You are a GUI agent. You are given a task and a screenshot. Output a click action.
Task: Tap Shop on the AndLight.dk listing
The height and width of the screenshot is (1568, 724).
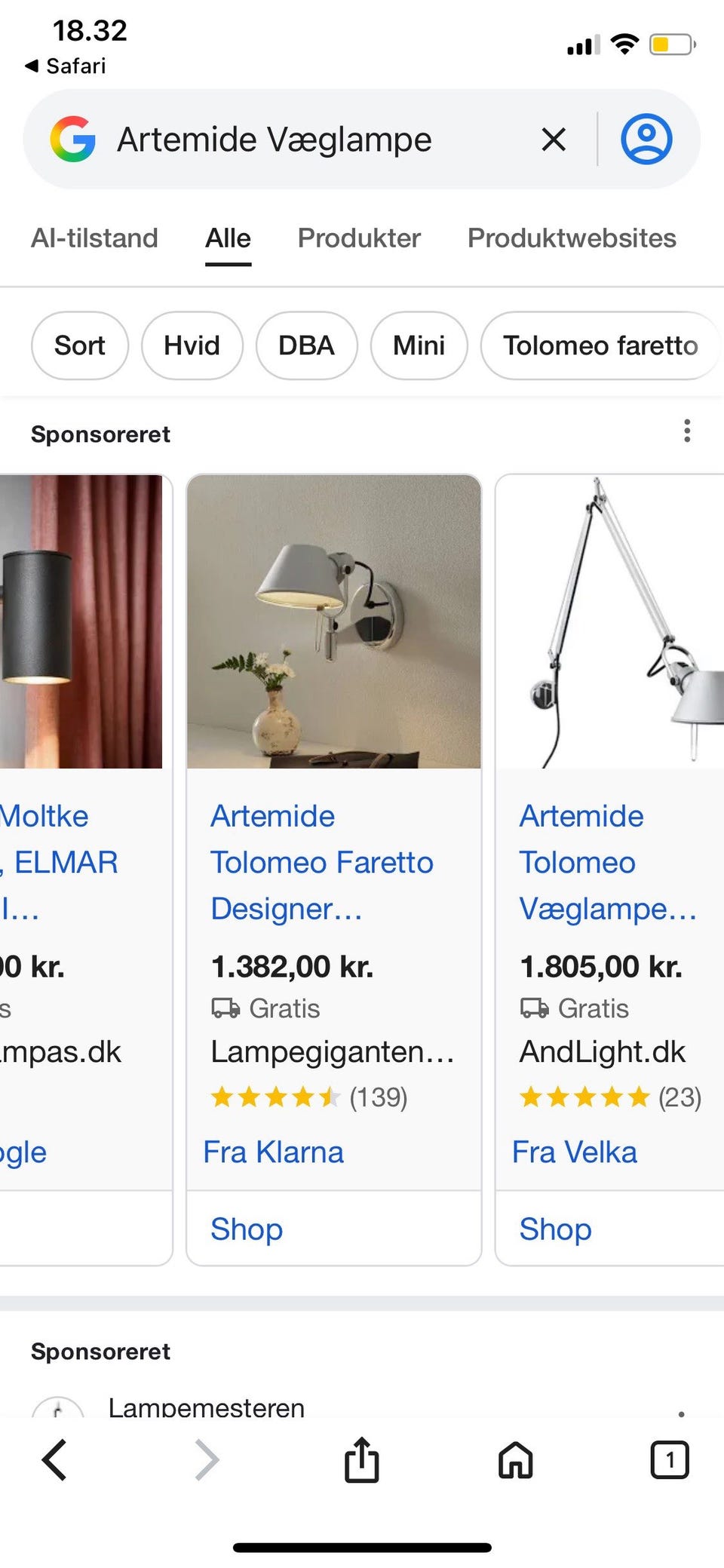(554, 1229)
